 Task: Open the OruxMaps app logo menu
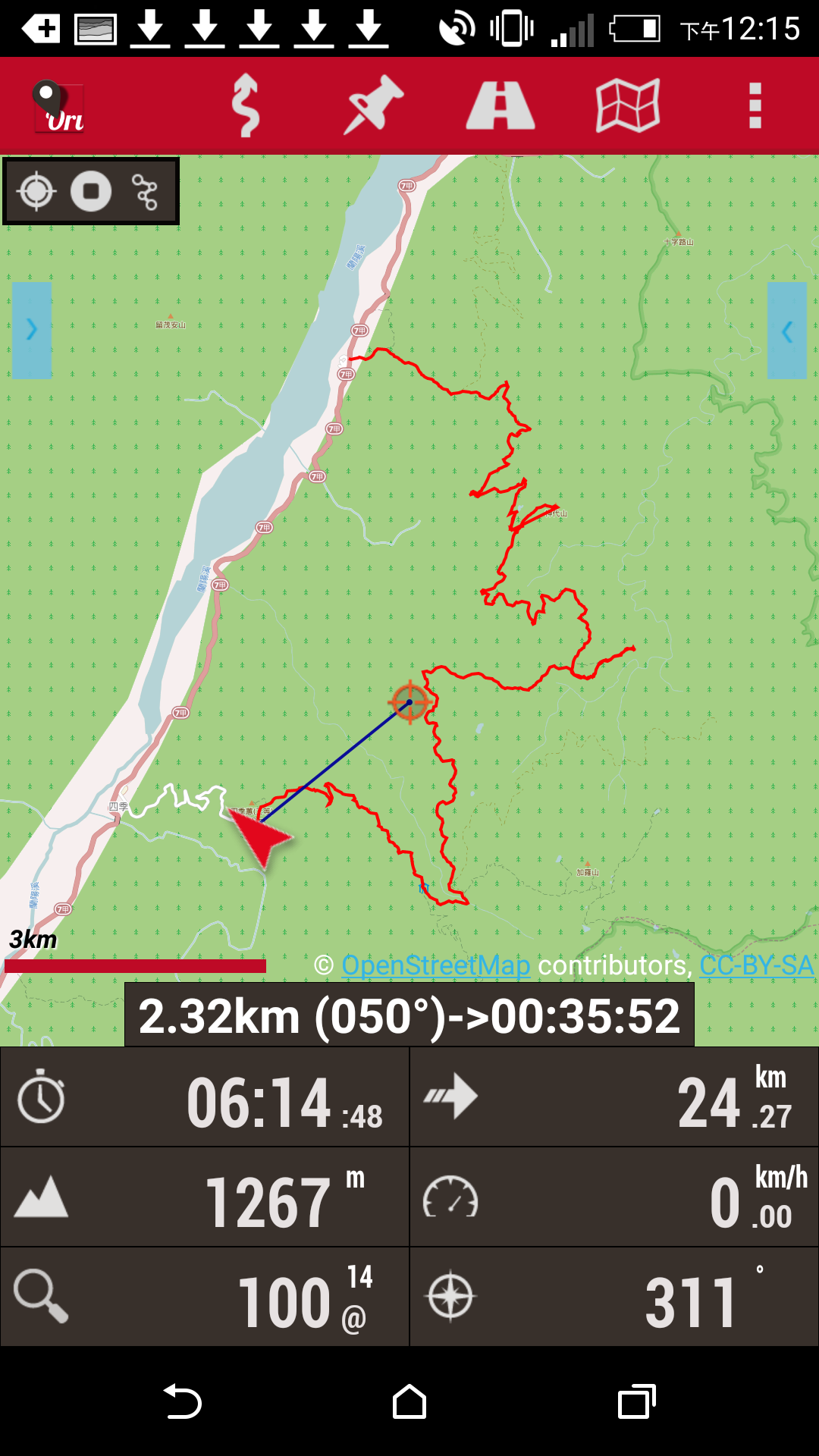click(58, 106)
